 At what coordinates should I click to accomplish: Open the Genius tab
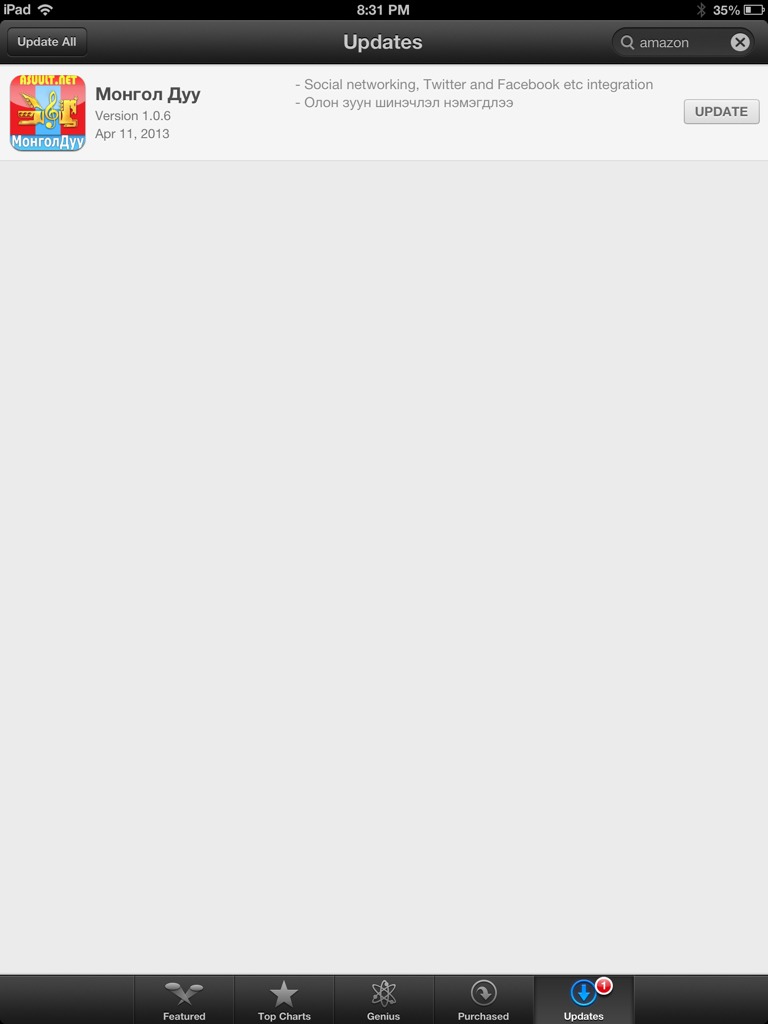[x=384, y=1000]
